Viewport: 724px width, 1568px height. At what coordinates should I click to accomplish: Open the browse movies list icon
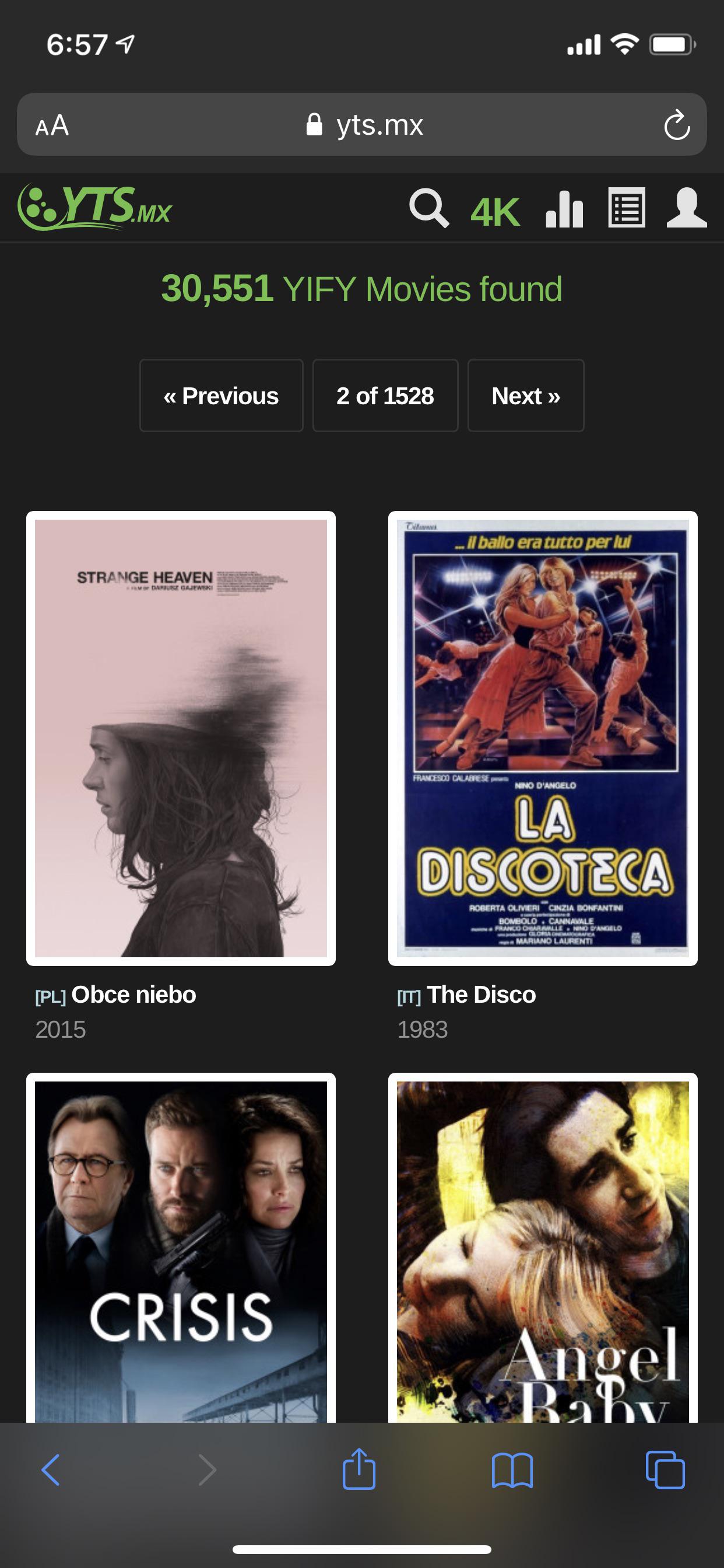627,209
